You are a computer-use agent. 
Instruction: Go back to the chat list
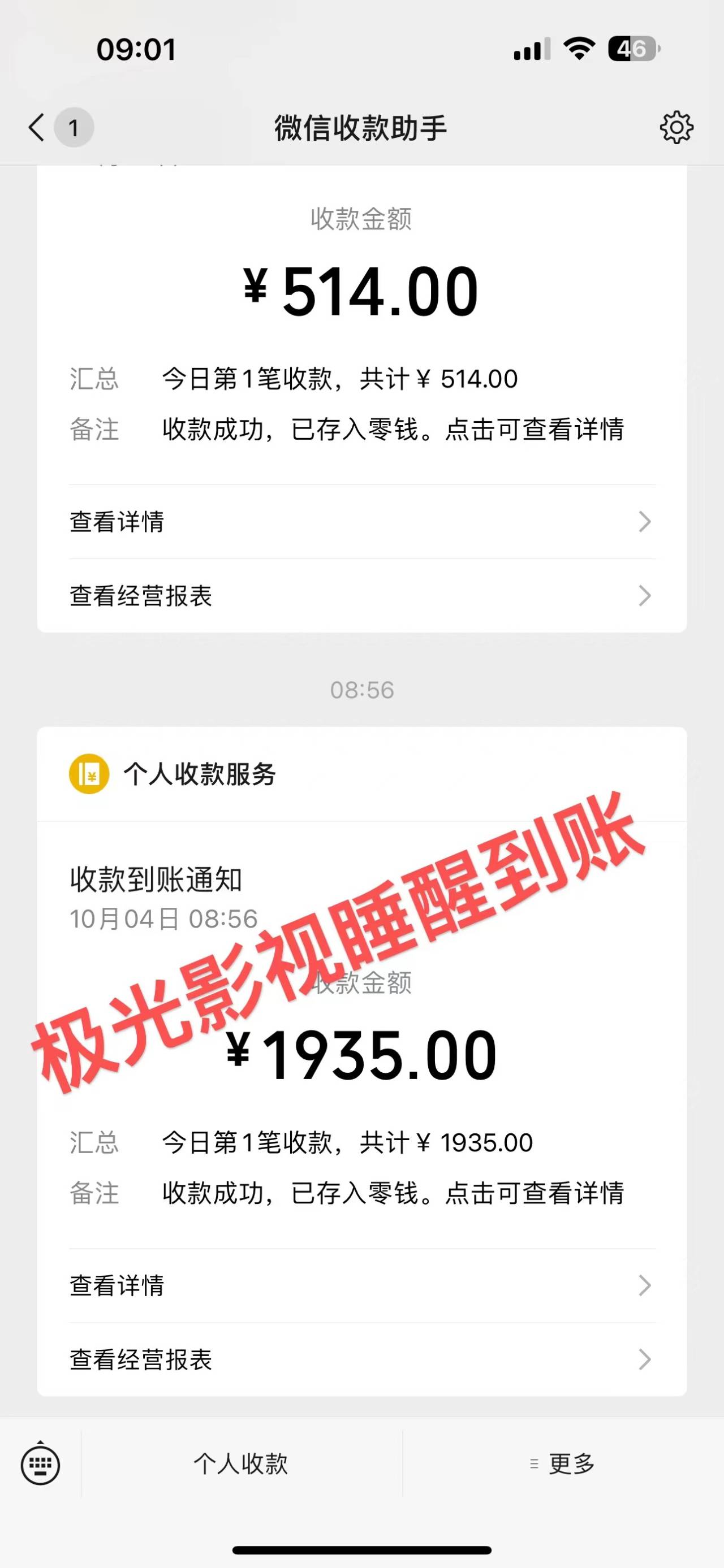[37, 128]
